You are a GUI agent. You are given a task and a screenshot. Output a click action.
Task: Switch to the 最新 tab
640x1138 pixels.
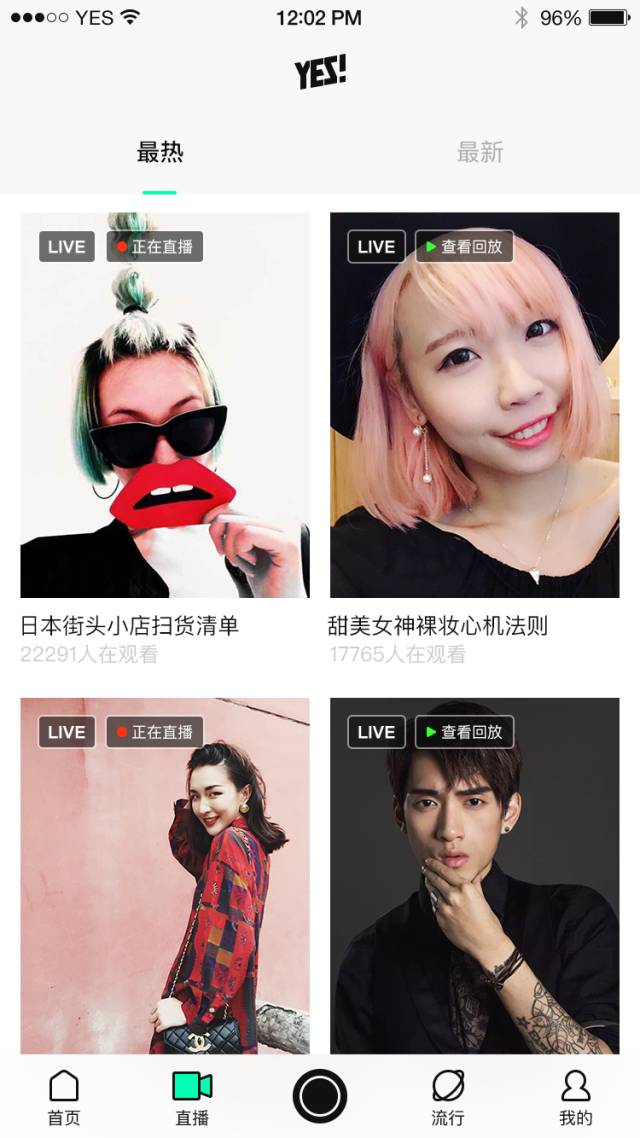coord(480,153)
